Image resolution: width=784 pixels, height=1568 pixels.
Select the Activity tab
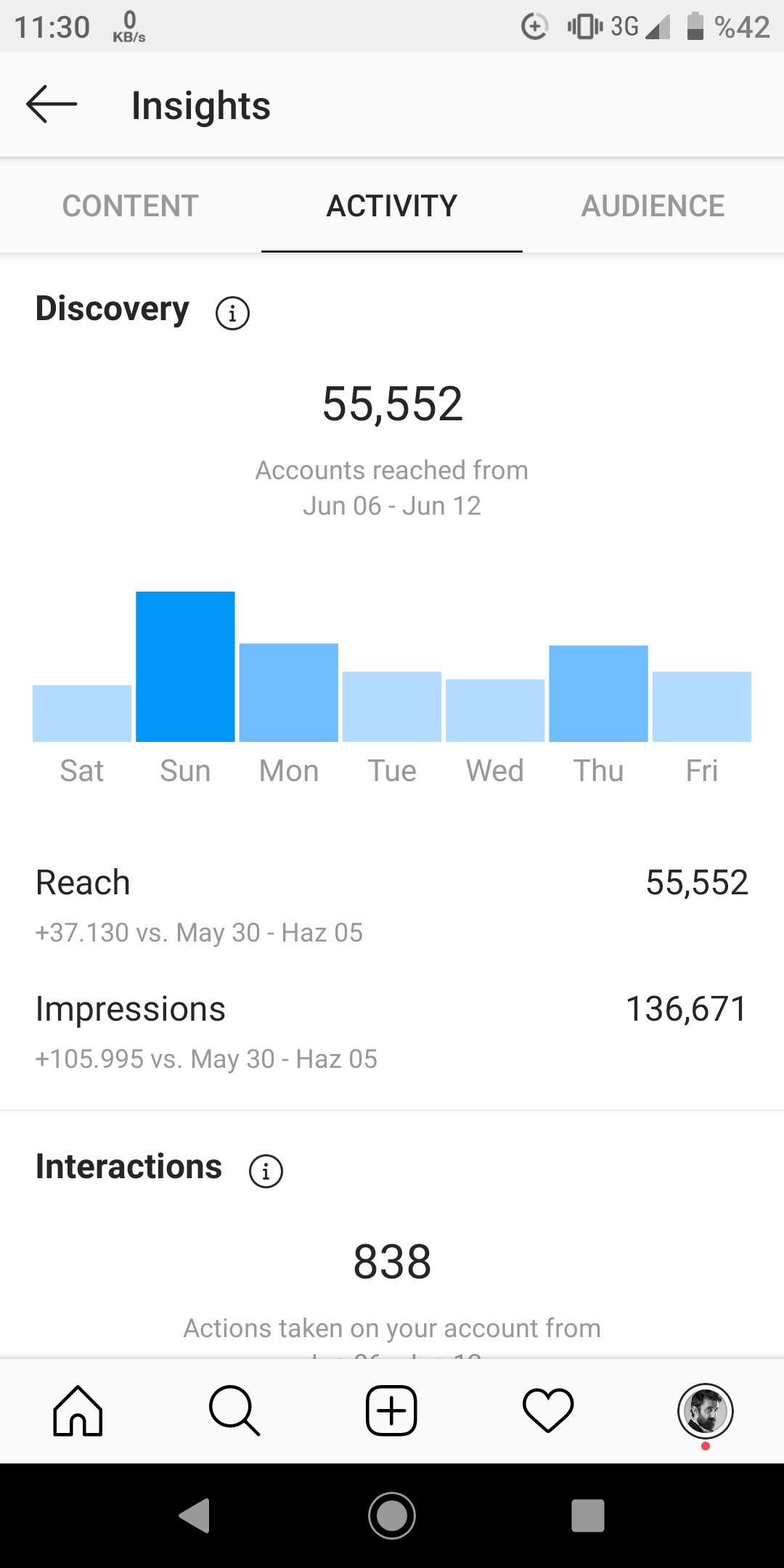tap(392, 206)
